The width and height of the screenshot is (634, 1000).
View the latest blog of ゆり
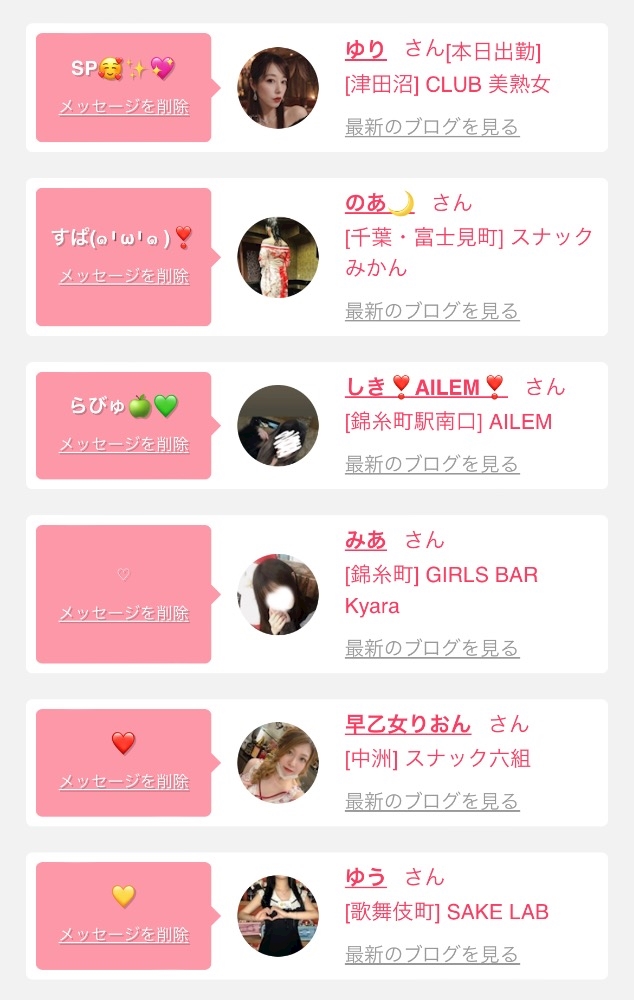[x=432, y=127]
